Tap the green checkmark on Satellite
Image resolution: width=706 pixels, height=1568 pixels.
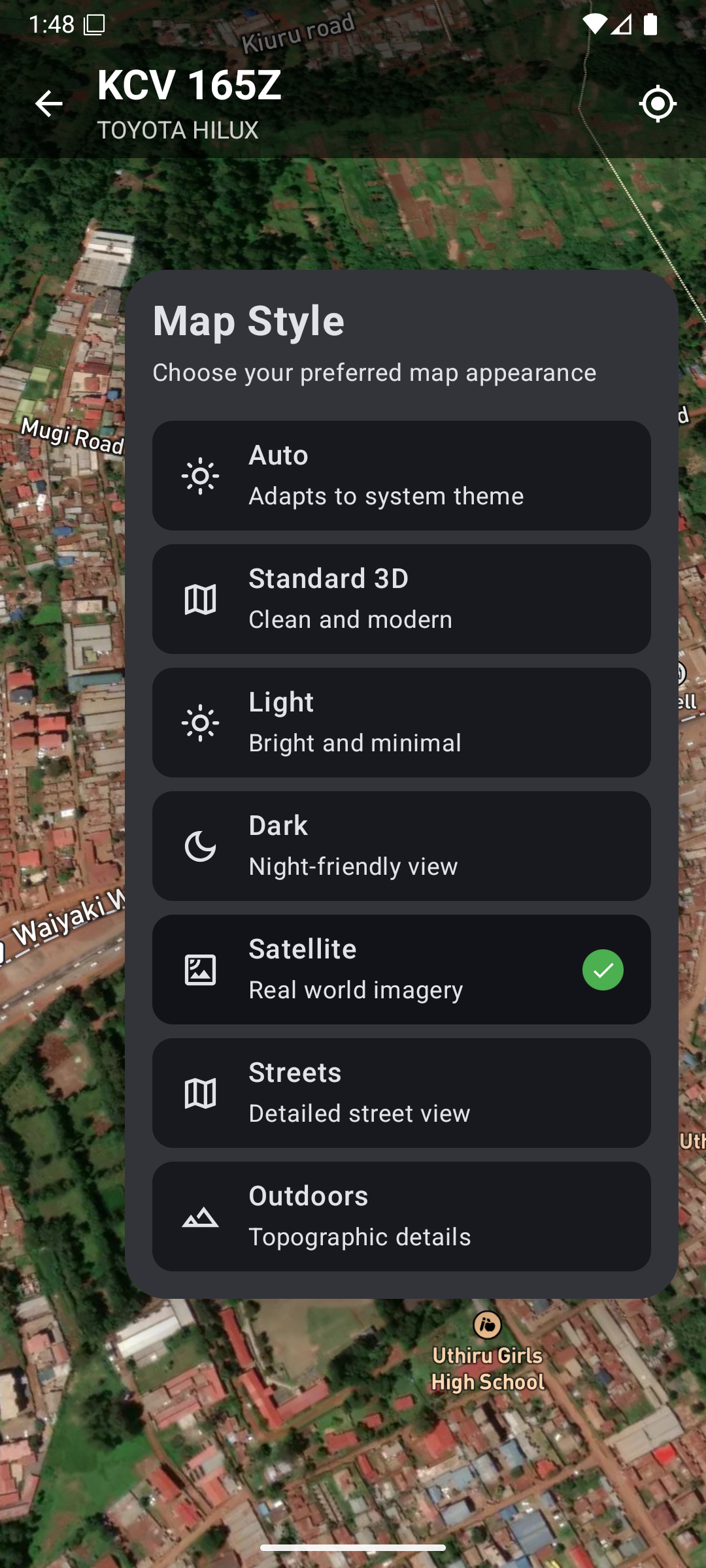[x=603, y=970]
